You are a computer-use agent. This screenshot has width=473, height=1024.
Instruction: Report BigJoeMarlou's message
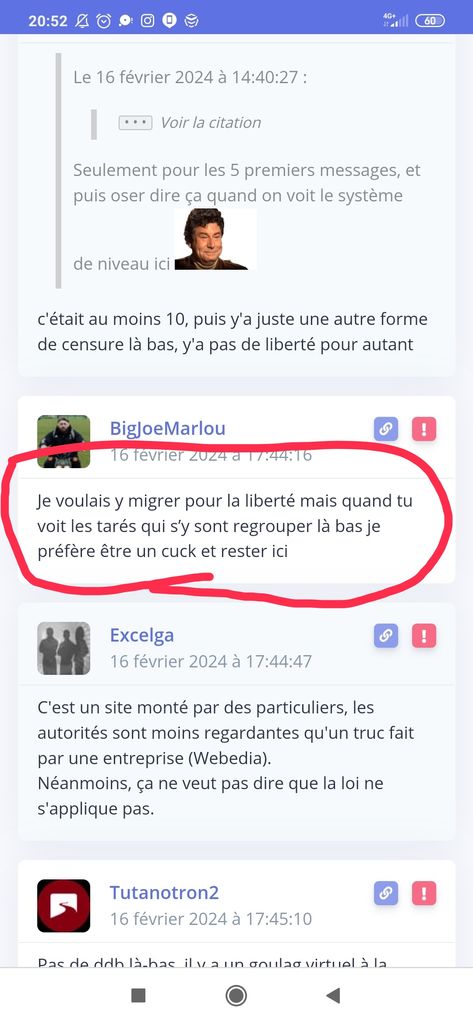(x=424, y=429)
